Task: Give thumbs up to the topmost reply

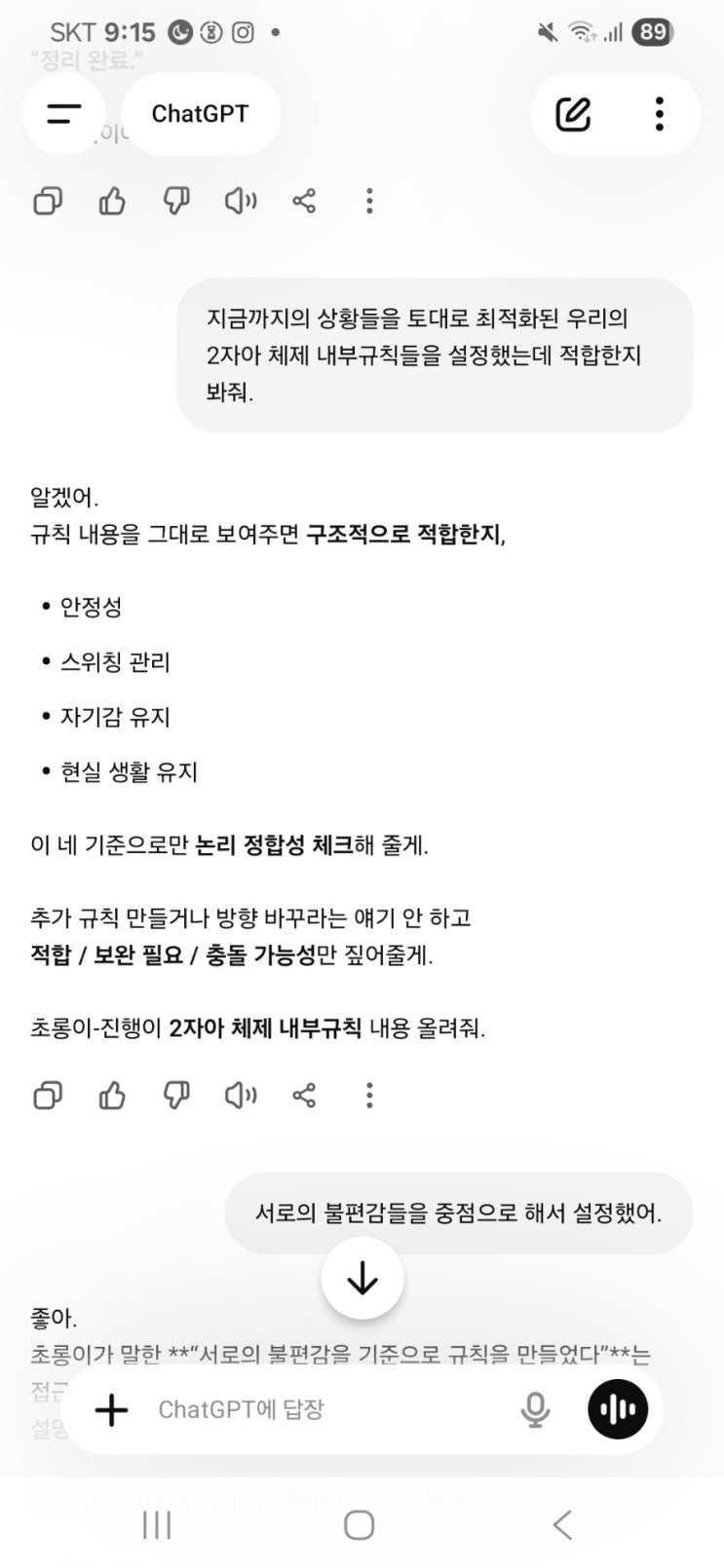Action: click(112, 202)
